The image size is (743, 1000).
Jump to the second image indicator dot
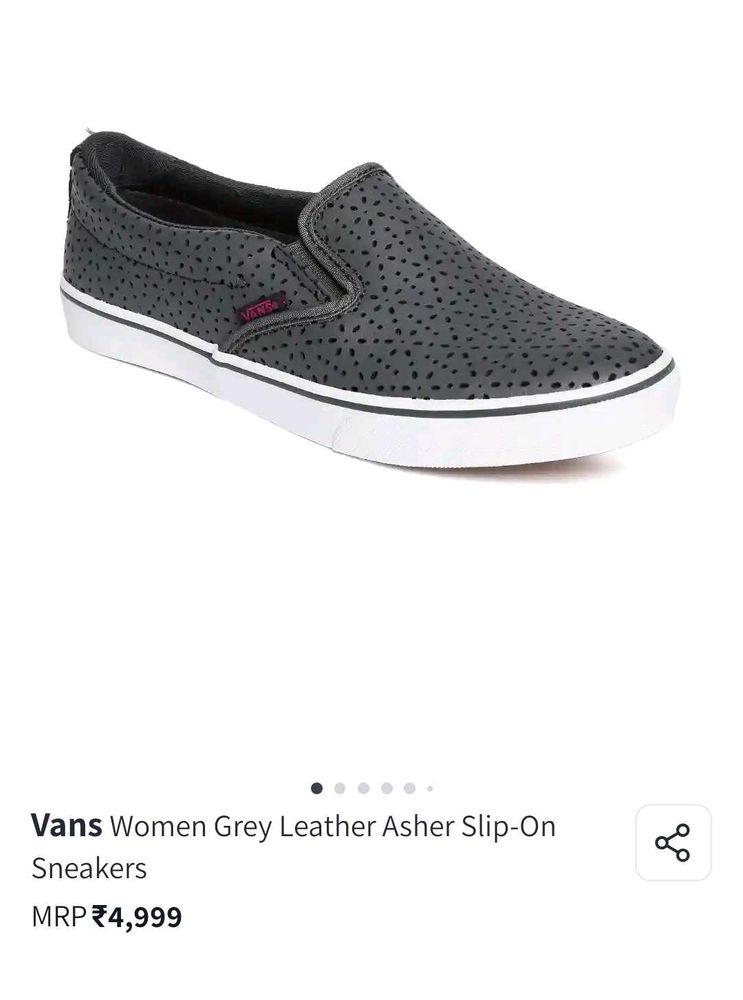coord(340,788)
